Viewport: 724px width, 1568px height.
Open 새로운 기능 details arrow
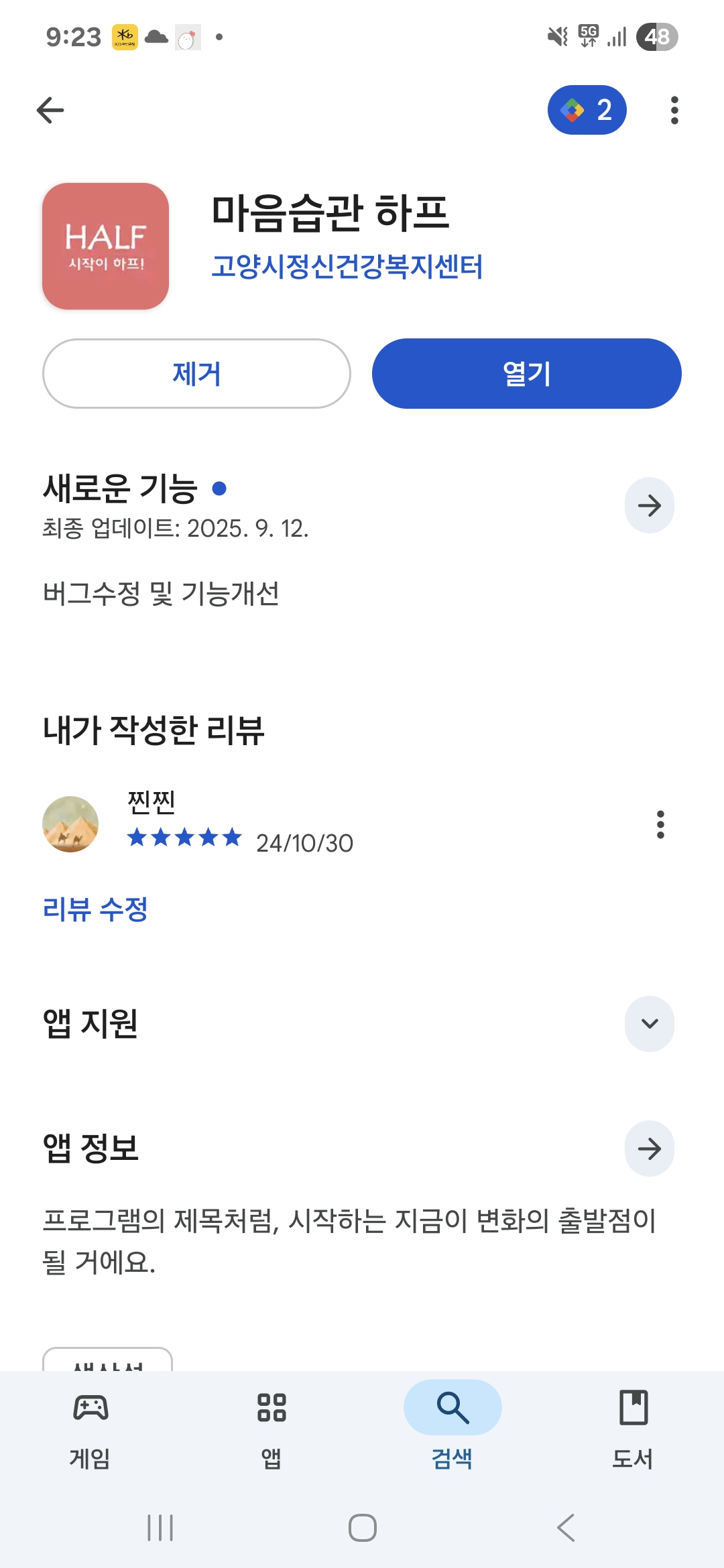coord(649,505)
